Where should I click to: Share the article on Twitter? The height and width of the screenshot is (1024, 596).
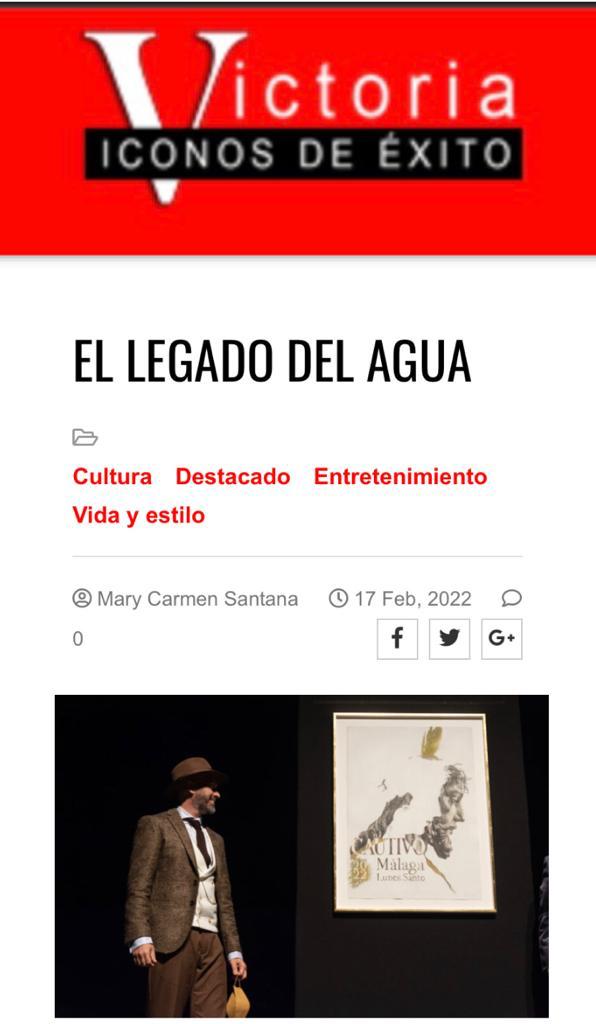[449, 638]
